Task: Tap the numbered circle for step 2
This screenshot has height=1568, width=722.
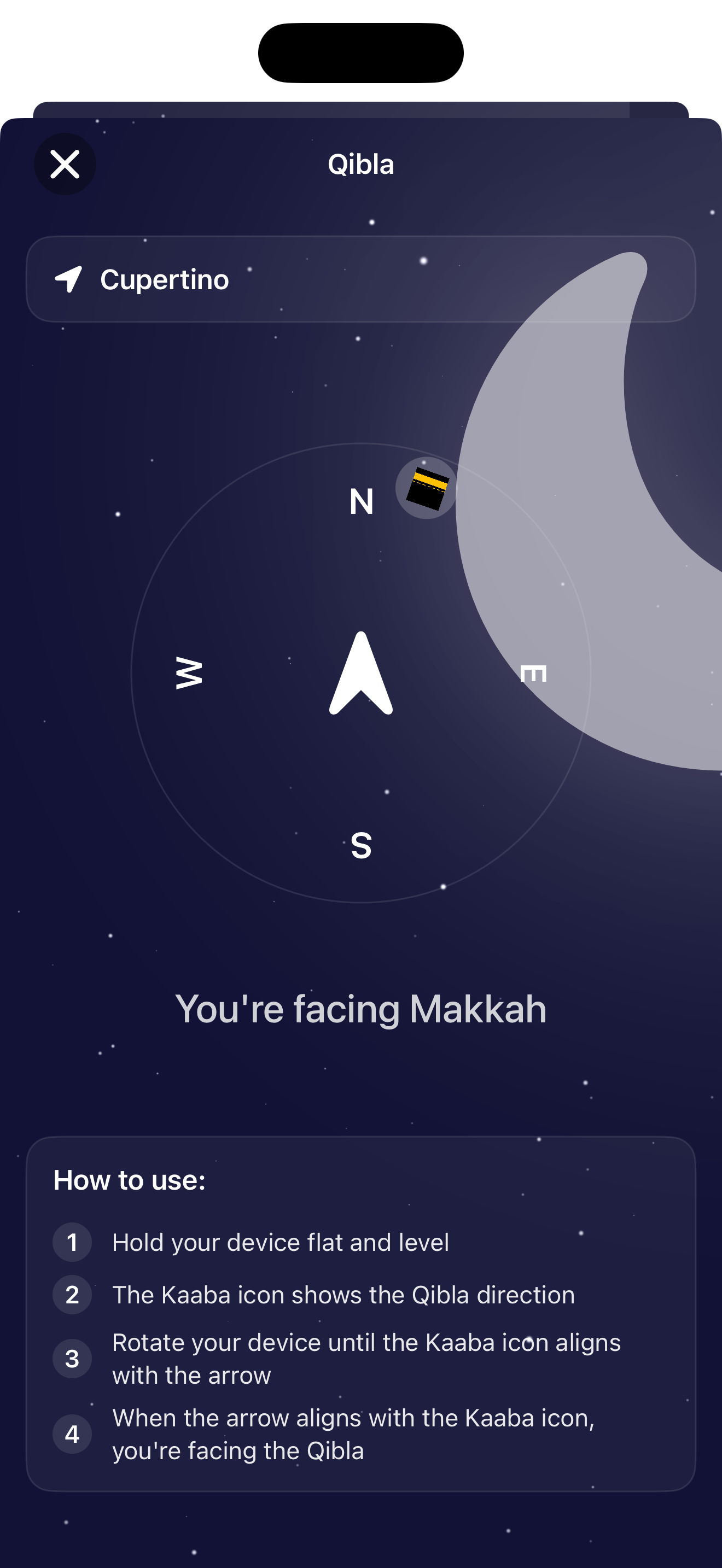Action: [72, 1294]
